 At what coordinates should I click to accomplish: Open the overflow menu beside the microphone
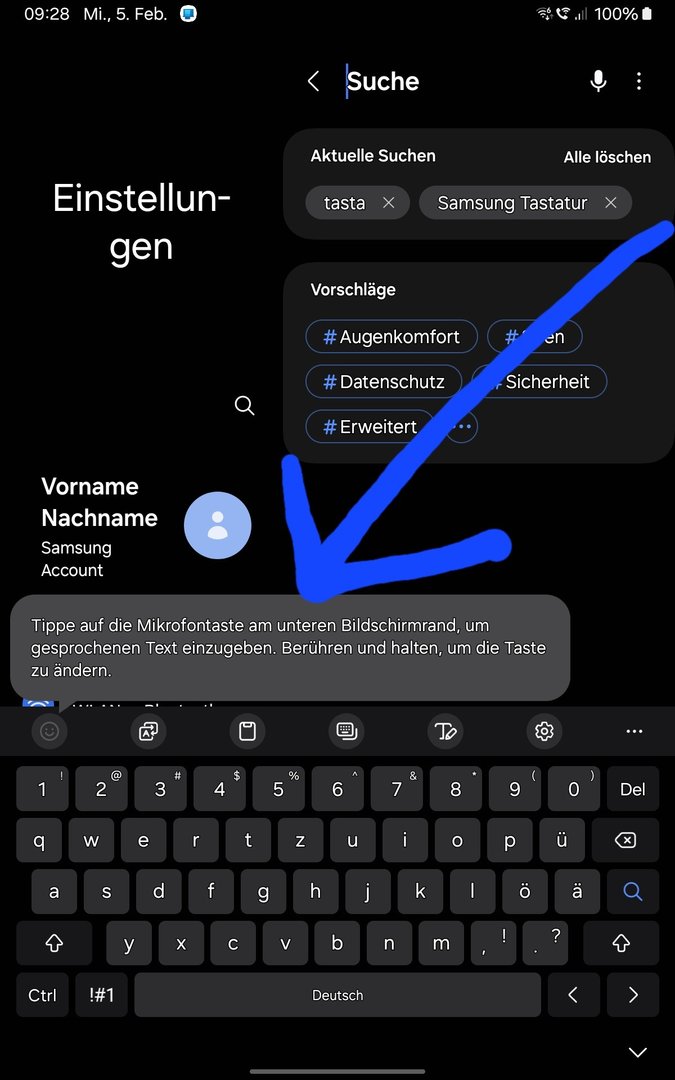point(639,82)
